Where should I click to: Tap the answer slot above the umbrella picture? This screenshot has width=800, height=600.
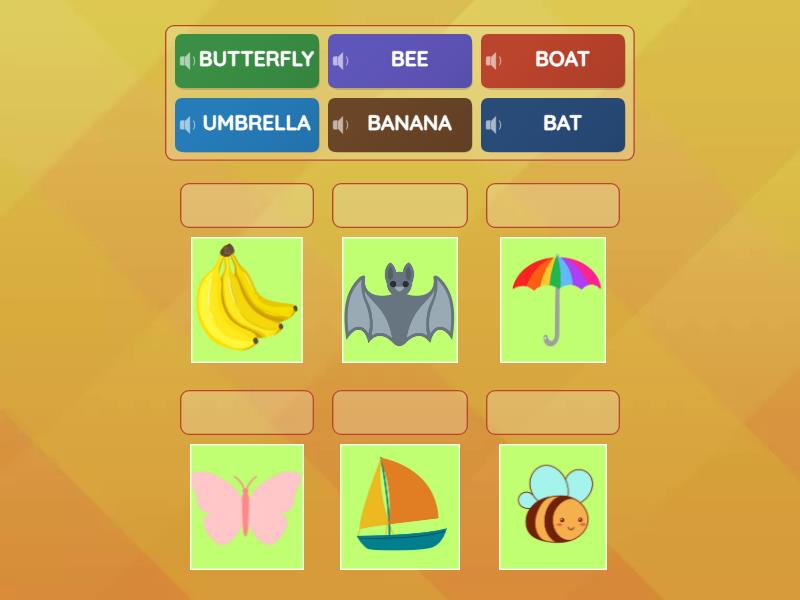click(553, 205)
